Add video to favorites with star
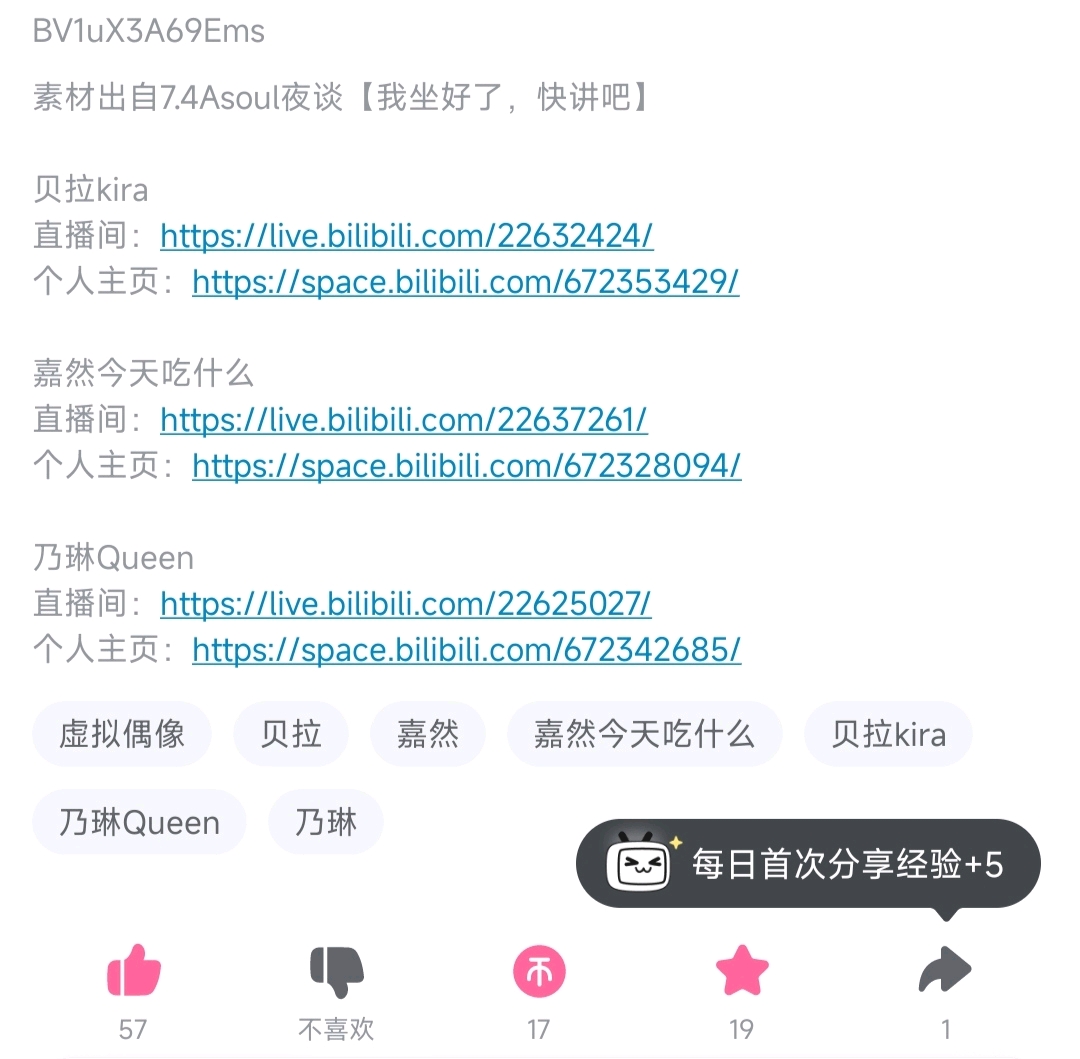The width and height of the screenshot is (1080, 1059). click(742, 970)
